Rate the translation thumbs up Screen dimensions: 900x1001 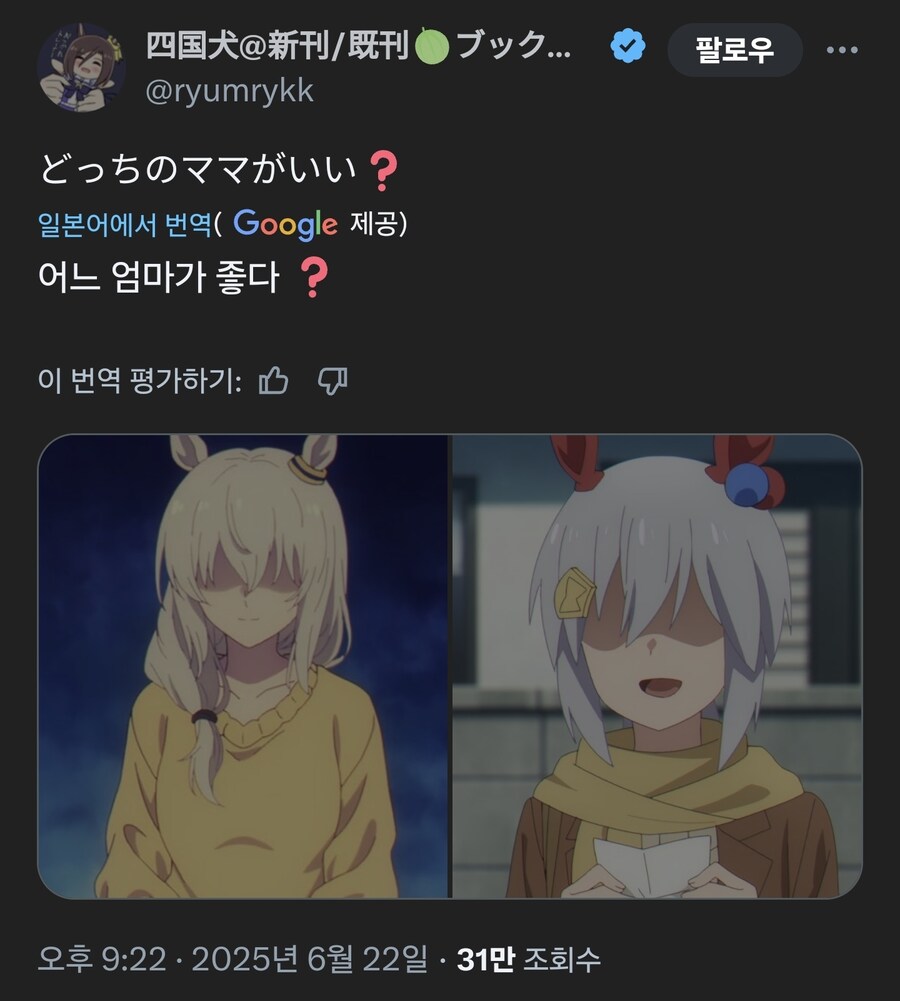[273, 381]
